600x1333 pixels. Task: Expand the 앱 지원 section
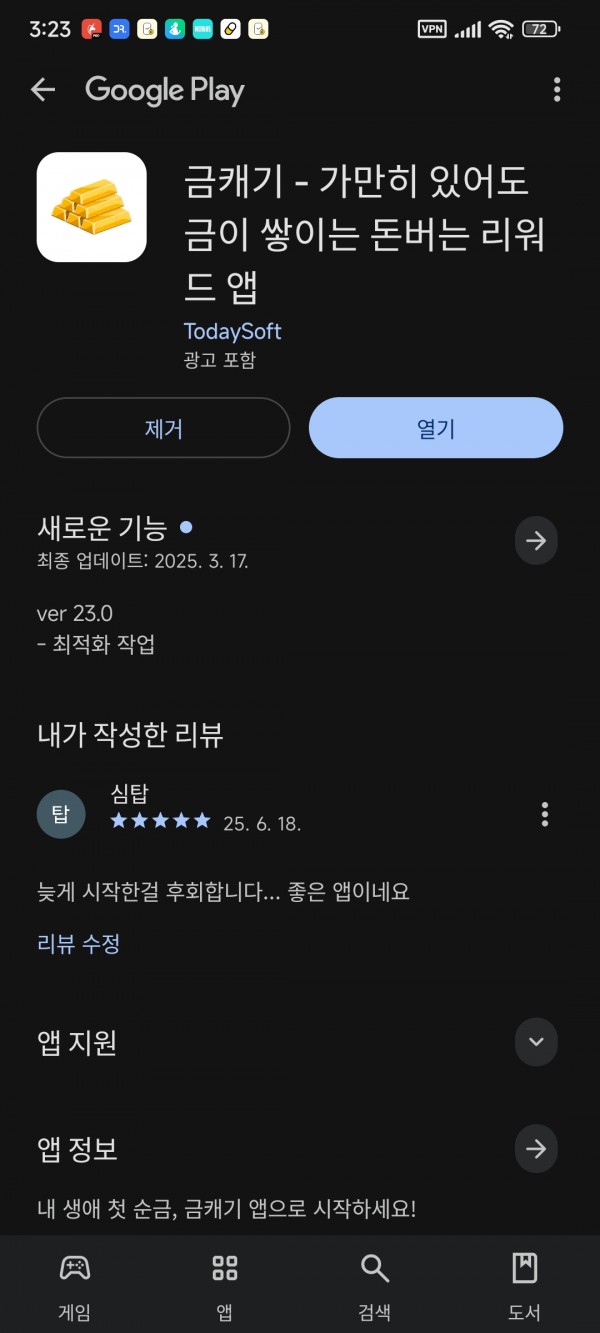pyautogui.click(x=536, y=1042)
